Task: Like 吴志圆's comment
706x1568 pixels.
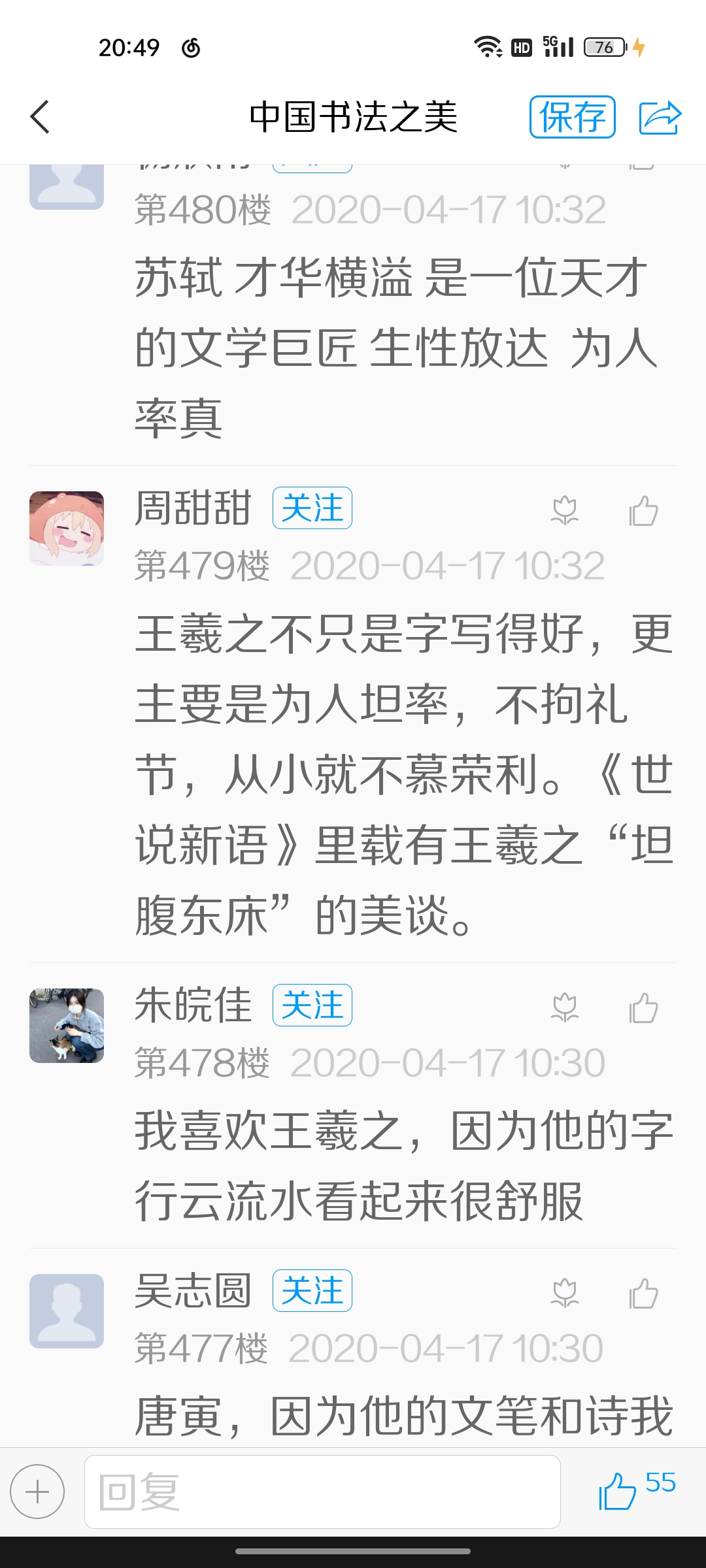Action: click(x=643, y=1293)
